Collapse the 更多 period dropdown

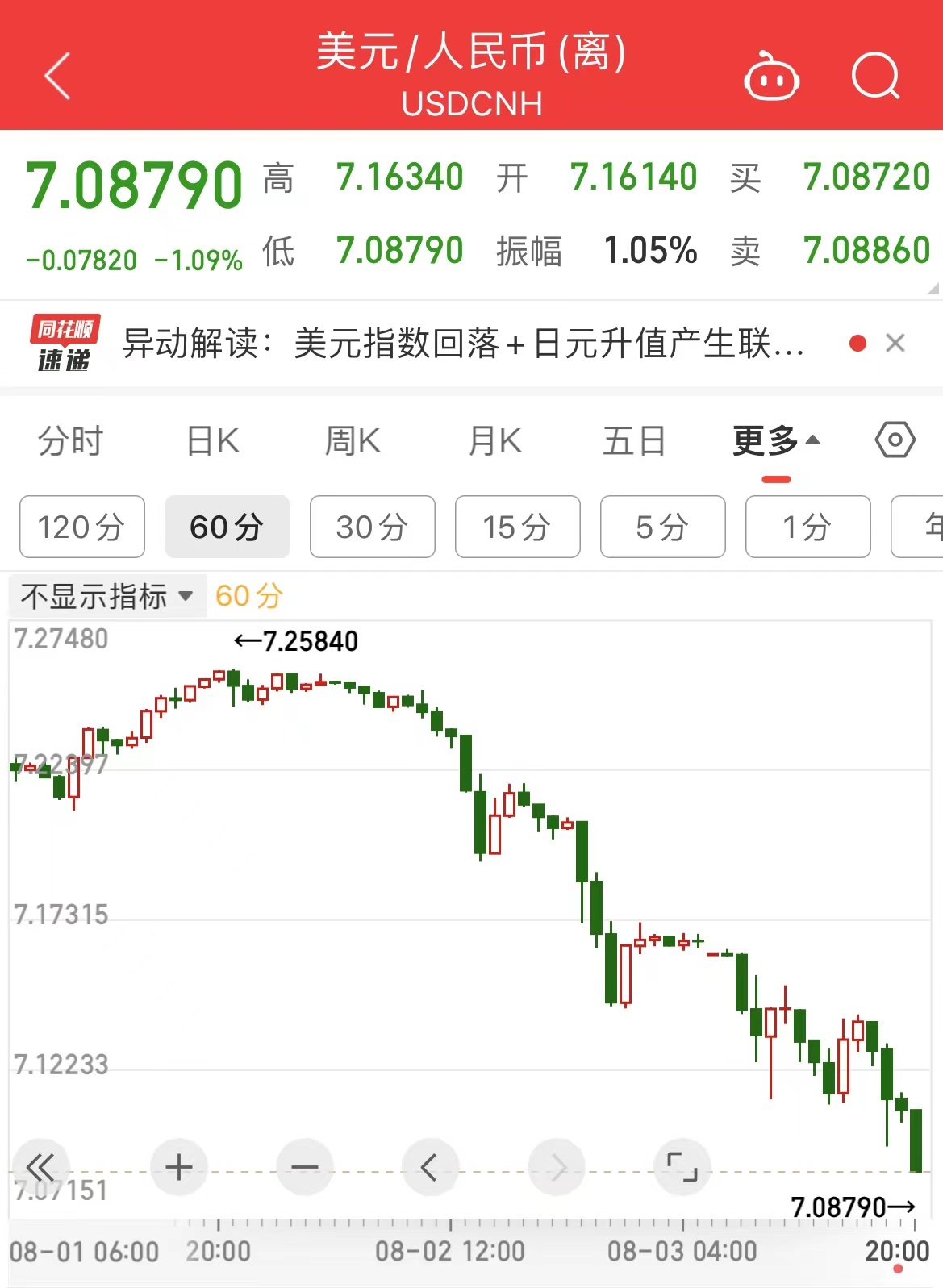(x=775, y=441)
